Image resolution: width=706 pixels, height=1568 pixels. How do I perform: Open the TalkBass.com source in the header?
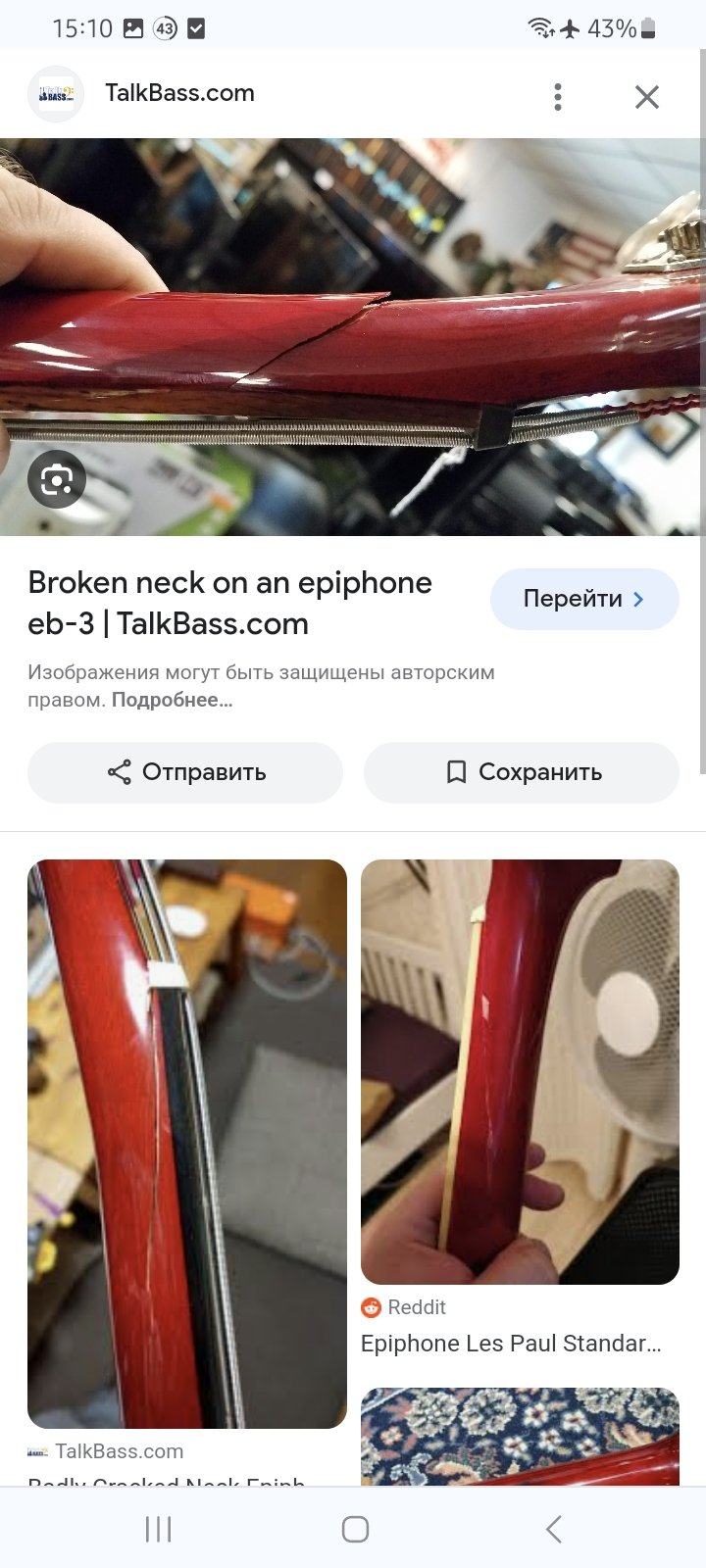tap(179, 93)
